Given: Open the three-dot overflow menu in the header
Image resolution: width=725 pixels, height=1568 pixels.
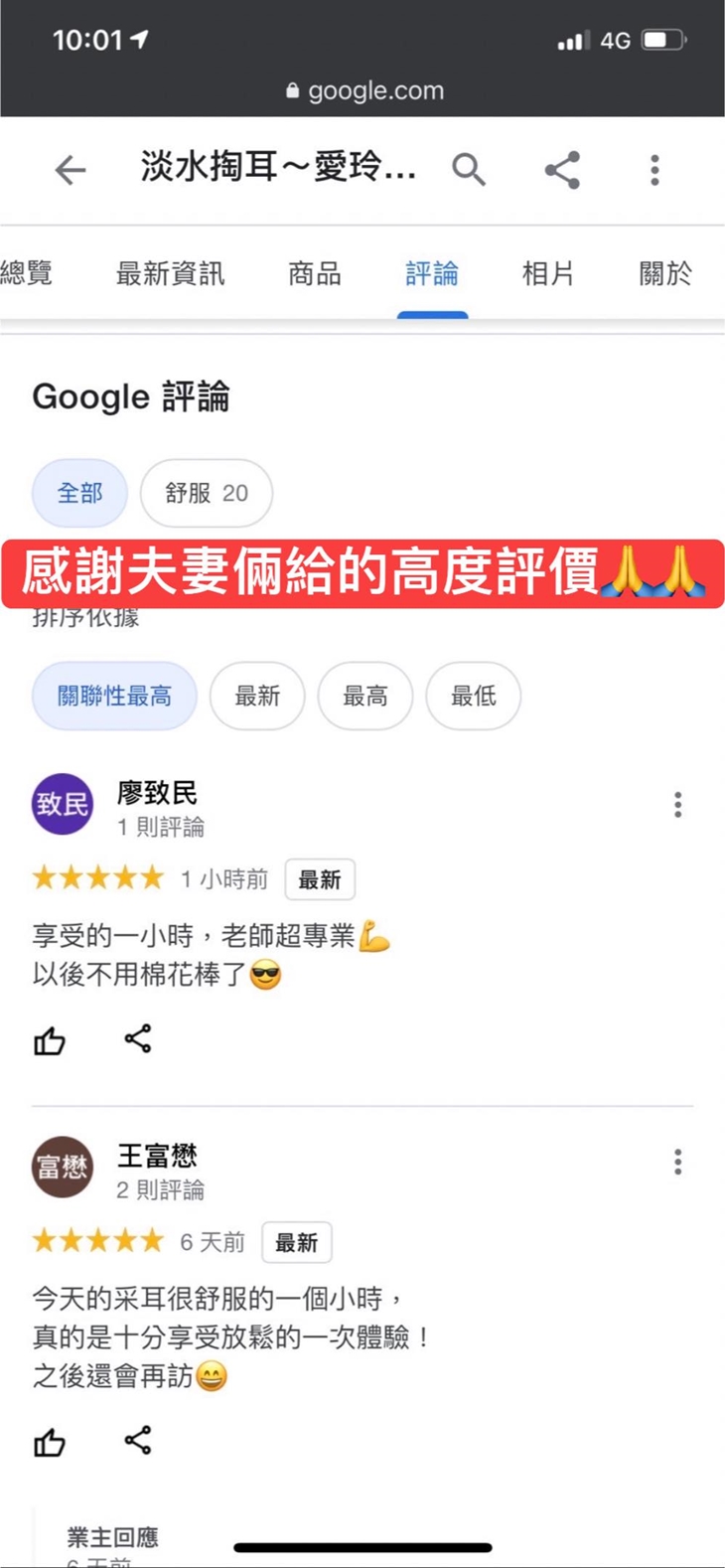Looking at the screenshot, I should click(x=654, y=170).
